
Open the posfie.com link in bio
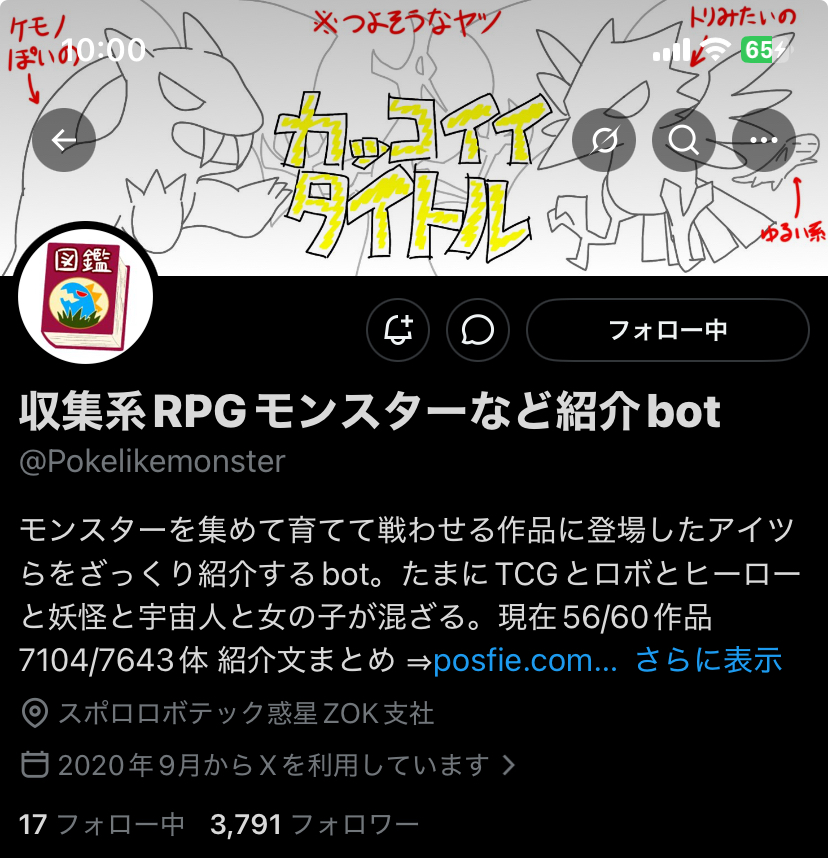525,660
